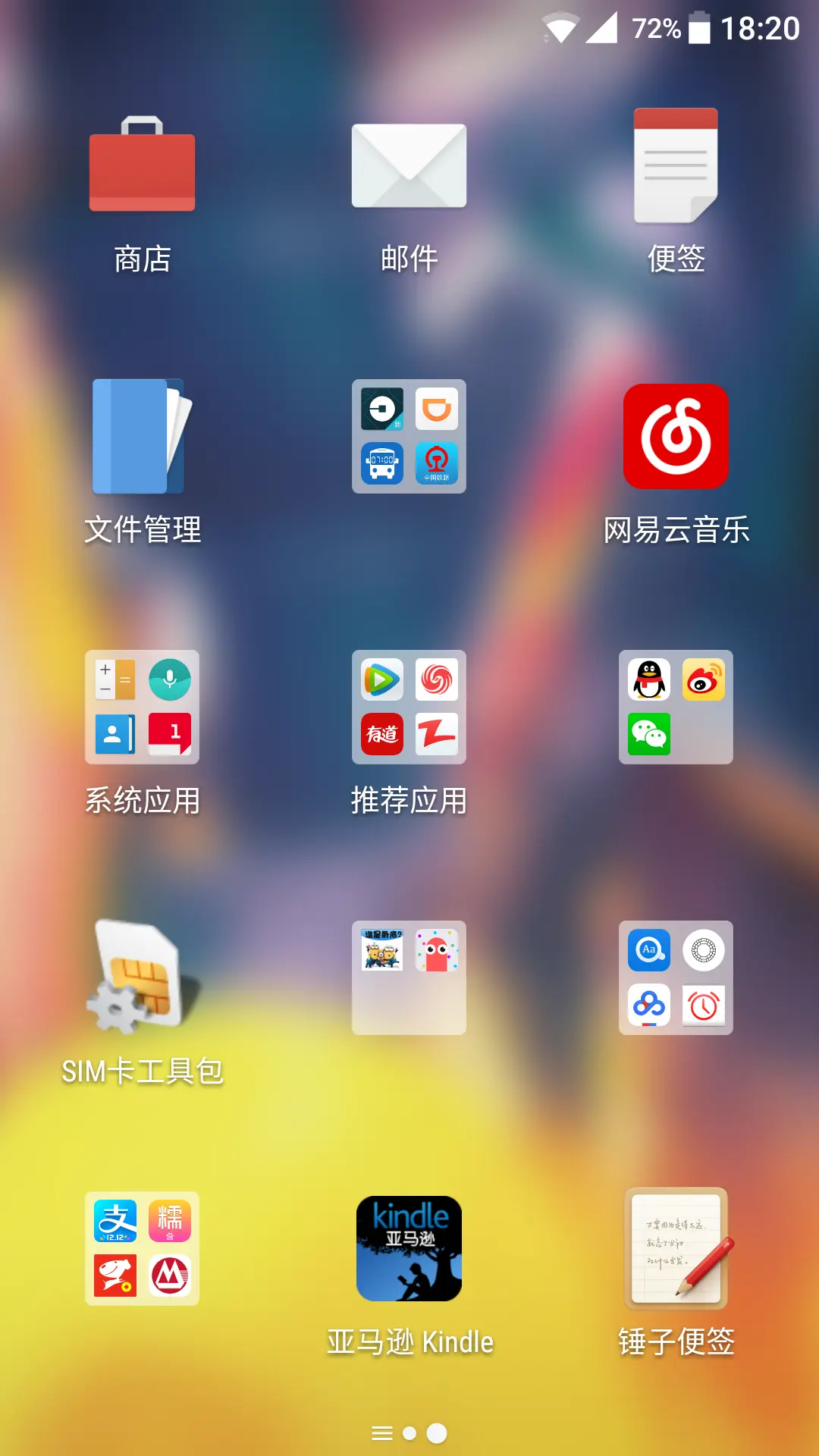Open the folder with Uber and Didi
The height and width of the screenshot is (1456, 819).
tap(409, 436)
